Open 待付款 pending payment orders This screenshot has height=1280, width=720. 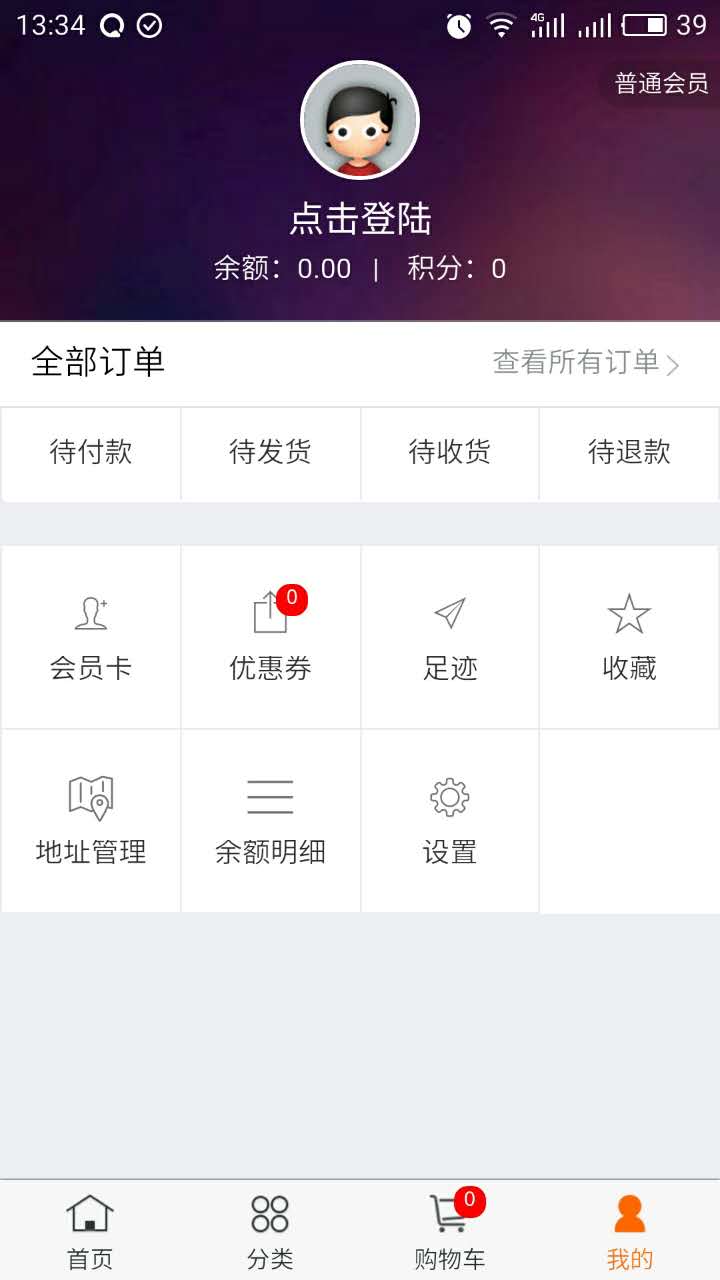coord(91,452)
